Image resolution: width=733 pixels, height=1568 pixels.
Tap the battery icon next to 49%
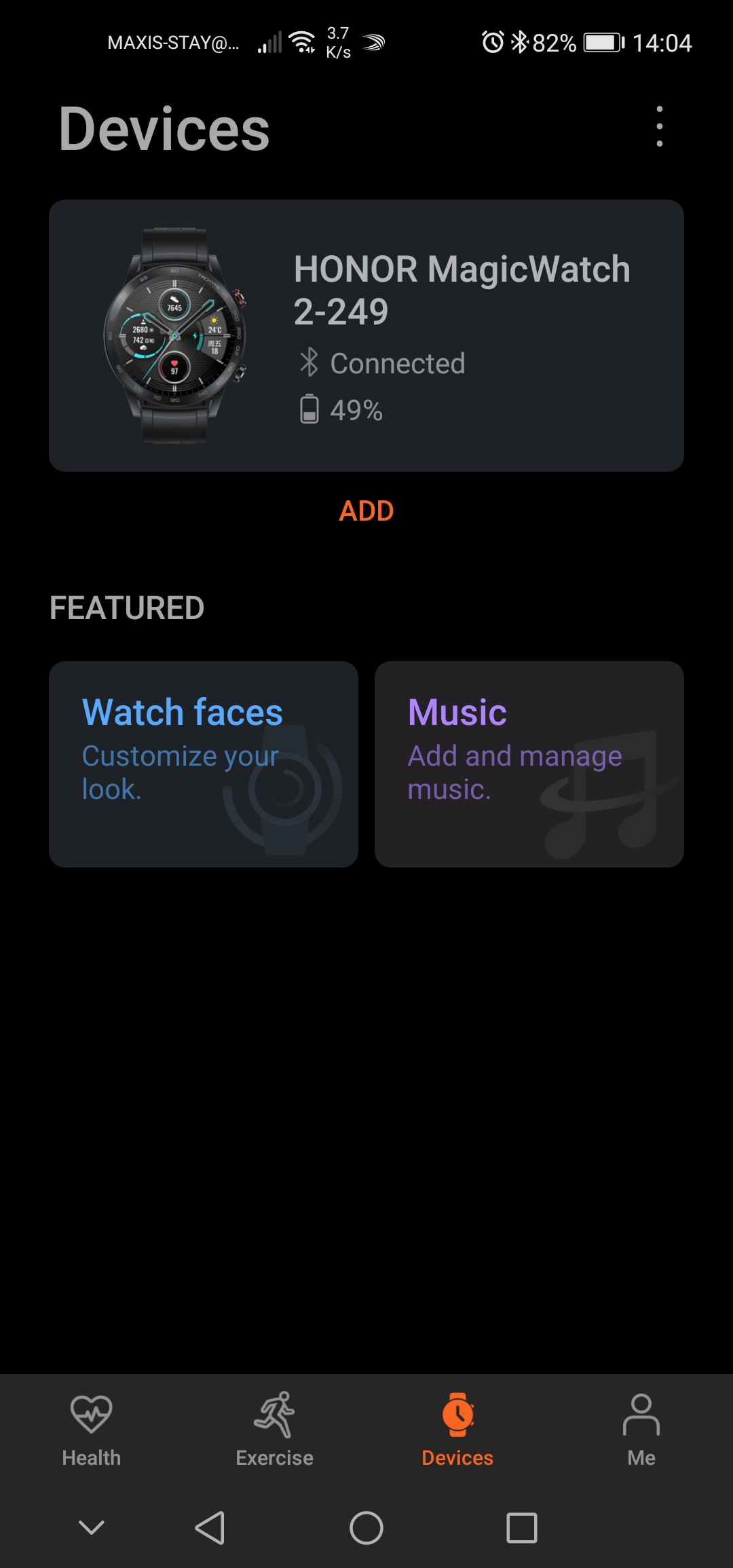pos(309,408)
